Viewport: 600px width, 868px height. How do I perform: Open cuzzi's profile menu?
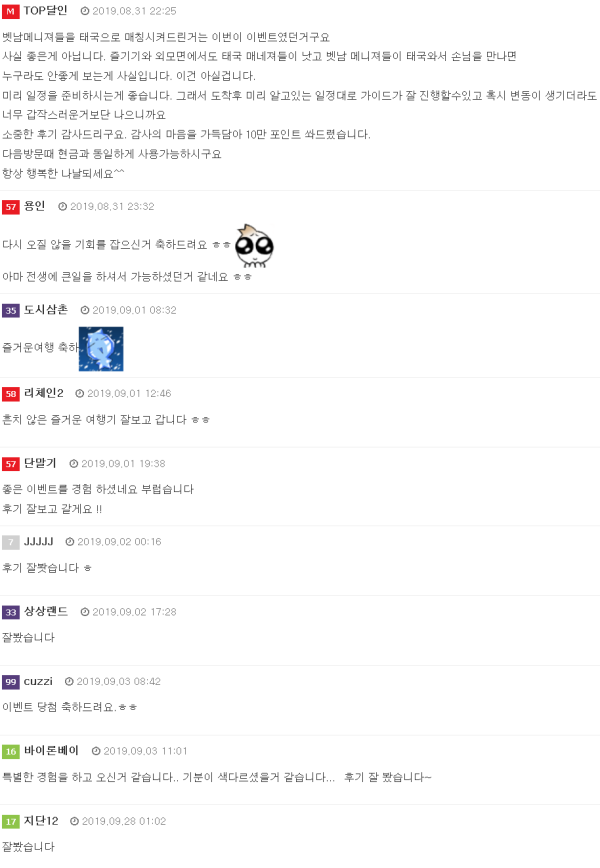(38, 681)
